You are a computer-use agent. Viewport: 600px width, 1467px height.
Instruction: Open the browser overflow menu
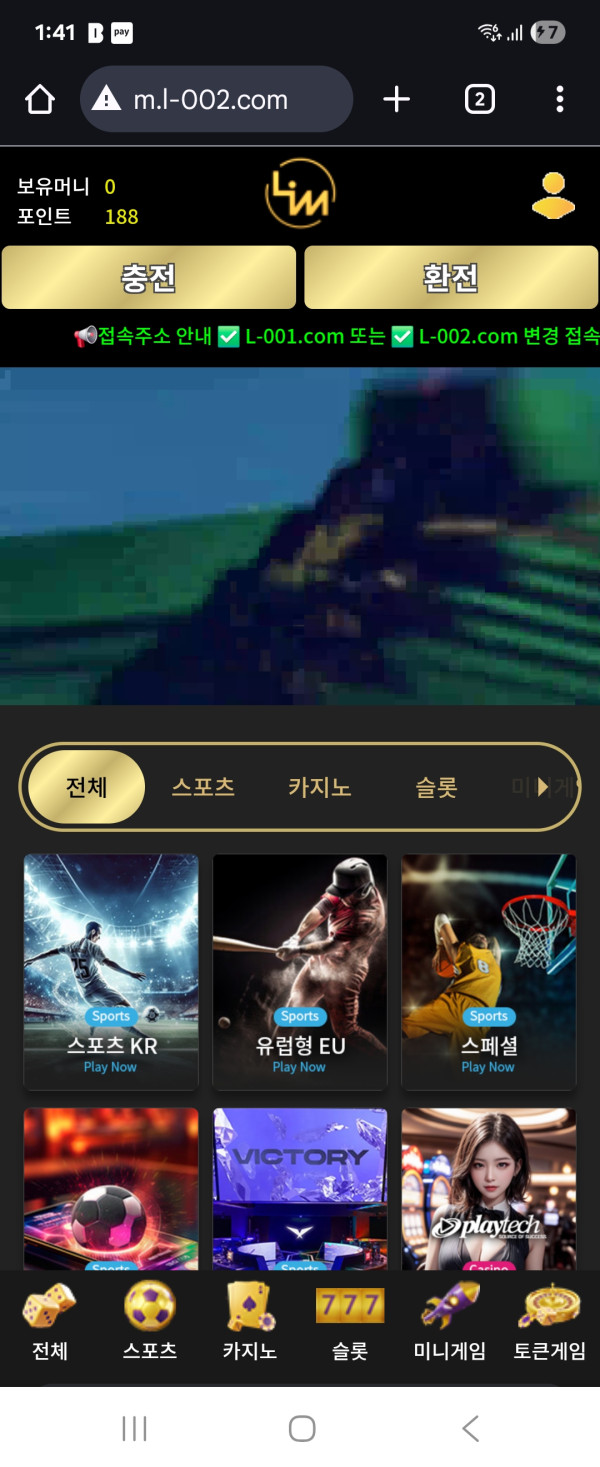click(x=559, y=99)
